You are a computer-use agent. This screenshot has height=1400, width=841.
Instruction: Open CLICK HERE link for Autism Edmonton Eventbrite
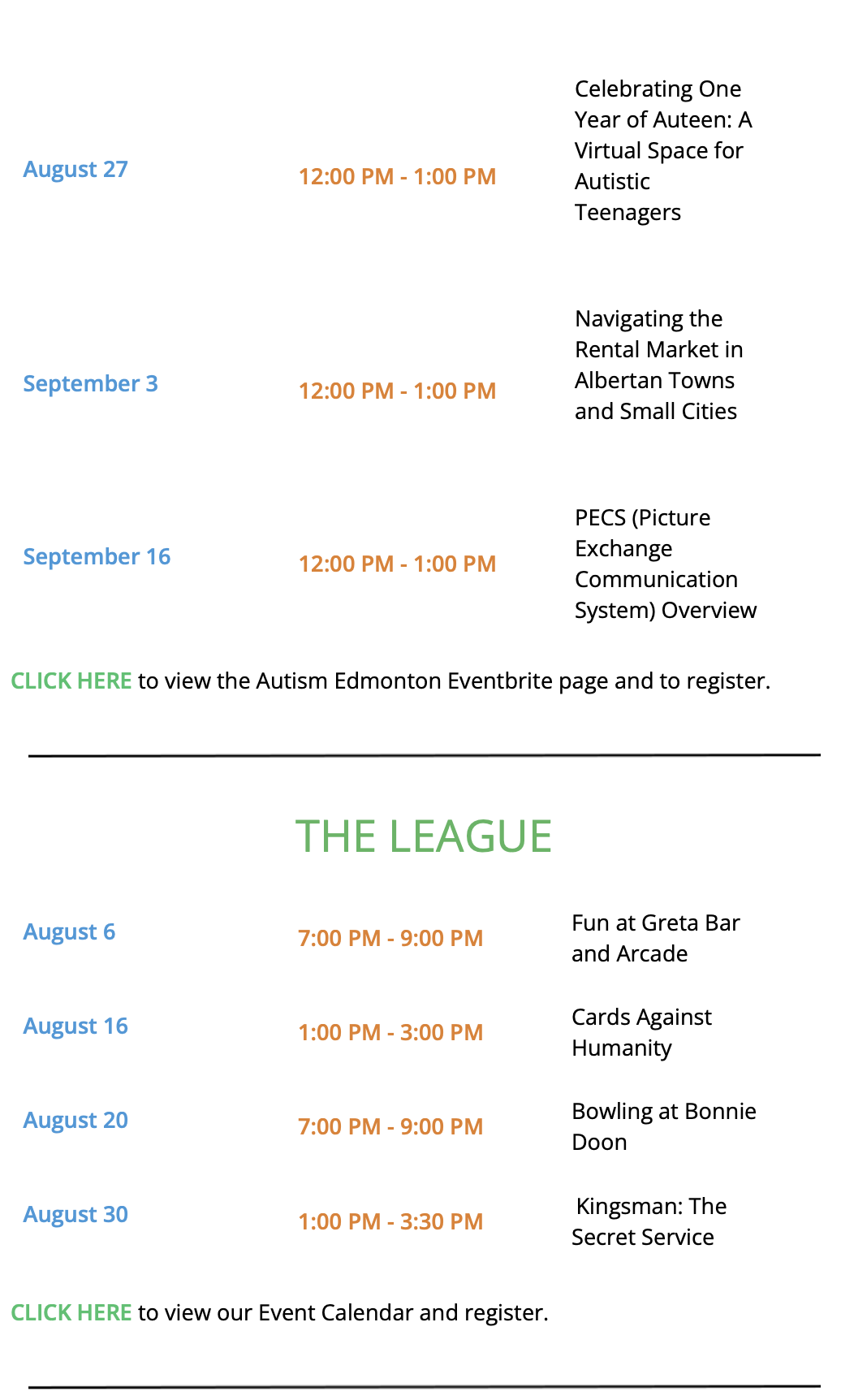point(71,681)
